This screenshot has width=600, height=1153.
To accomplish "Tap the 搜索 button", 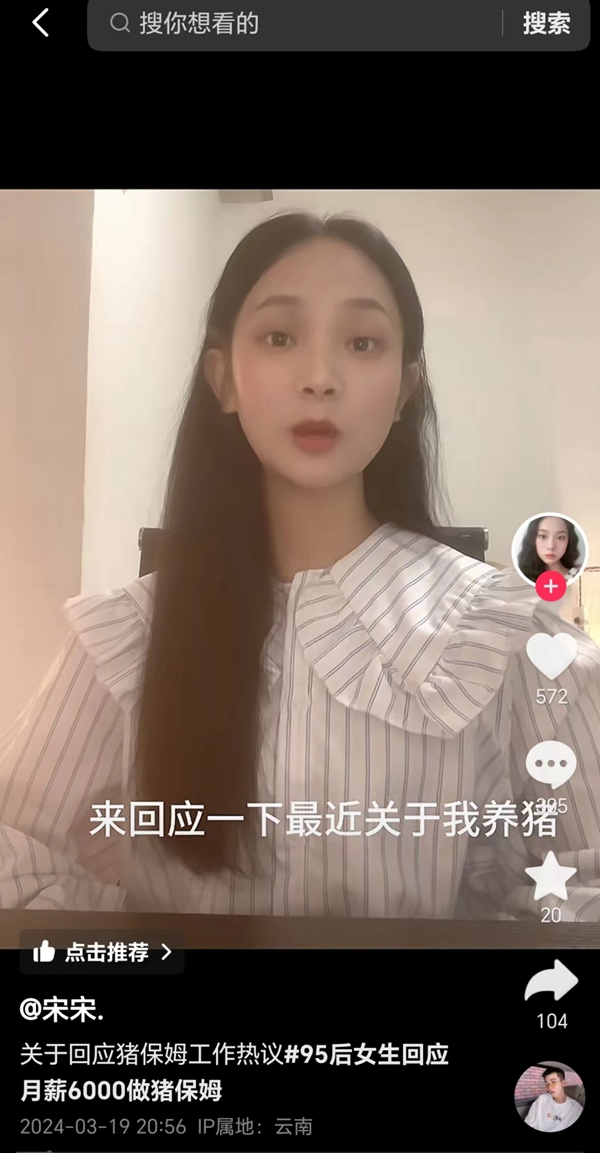I will tap(546, 24).
